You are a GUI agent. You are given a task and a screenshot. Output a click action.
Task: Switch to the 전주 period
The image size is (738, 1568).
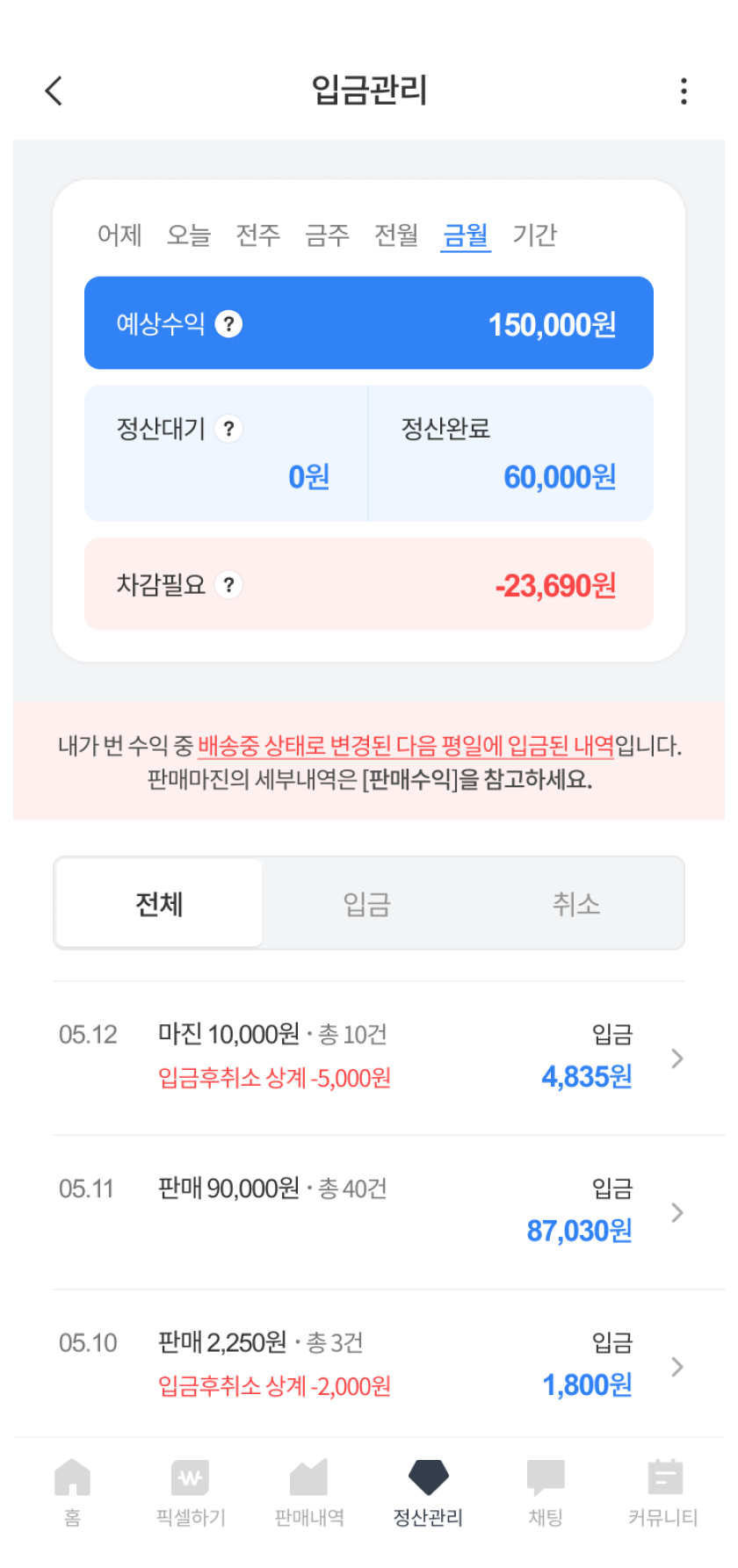257,235
